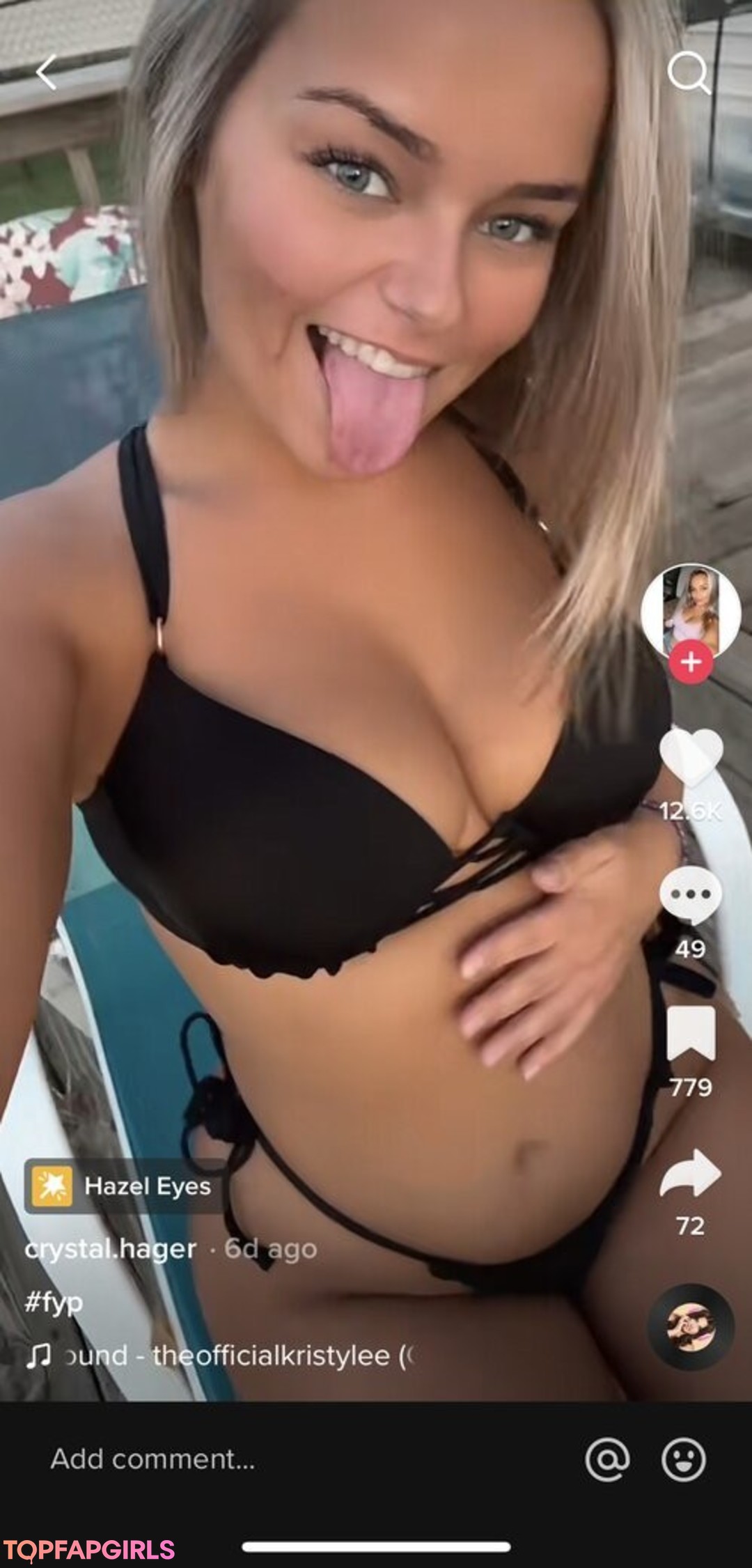Image resolution: width=752 pixels, height=1568 pixels.
Task: Save the video with the bookmark icon
Action: [691, 1034]
